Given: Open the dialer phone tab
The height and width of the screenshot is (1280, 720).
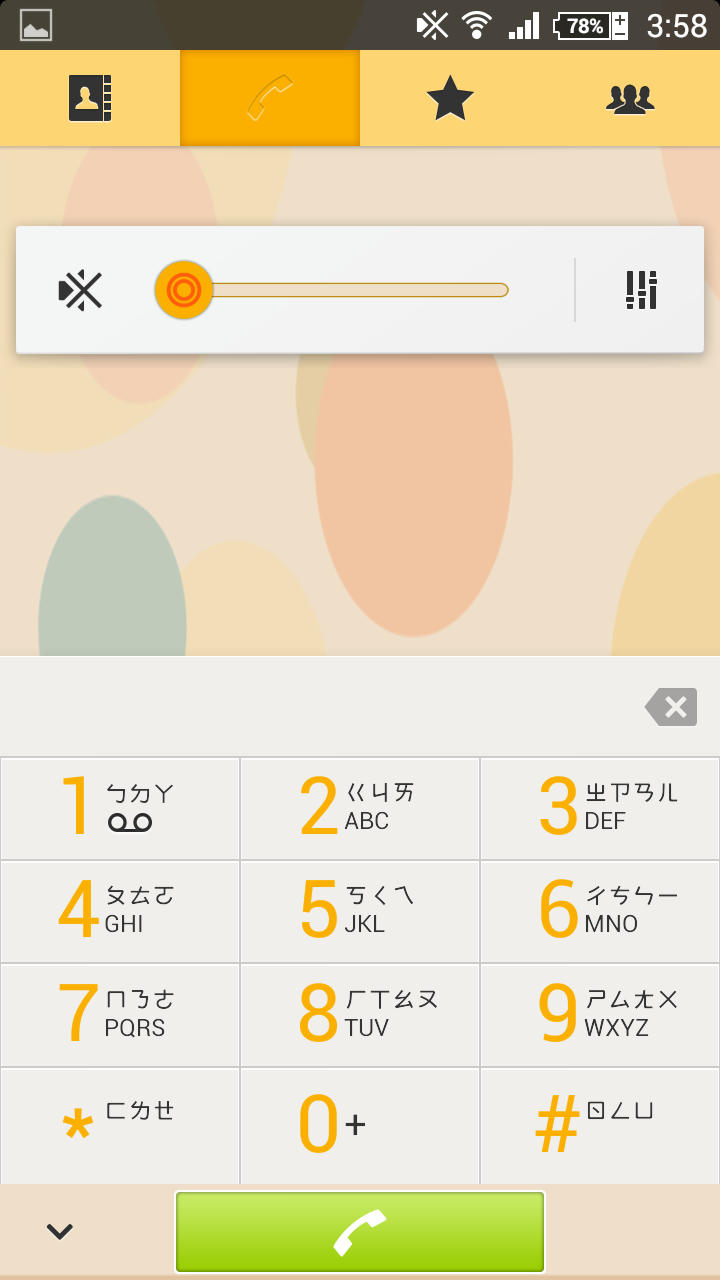Looking at the screenshot, I should point(270,98).
